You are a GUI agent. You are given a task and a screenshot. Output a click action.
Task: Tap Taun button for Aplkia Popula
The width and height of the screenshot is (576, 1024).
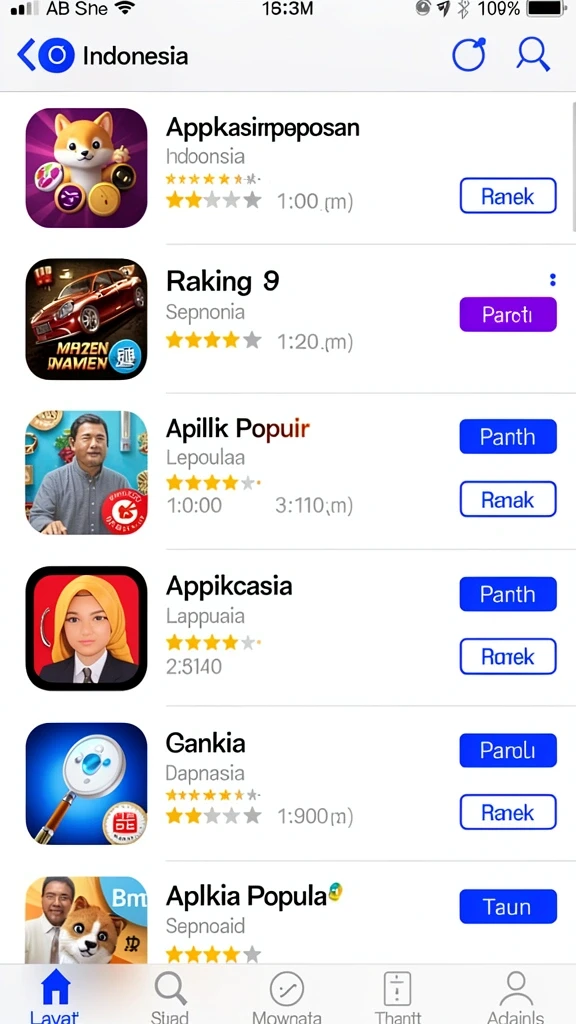coord(507,906)
